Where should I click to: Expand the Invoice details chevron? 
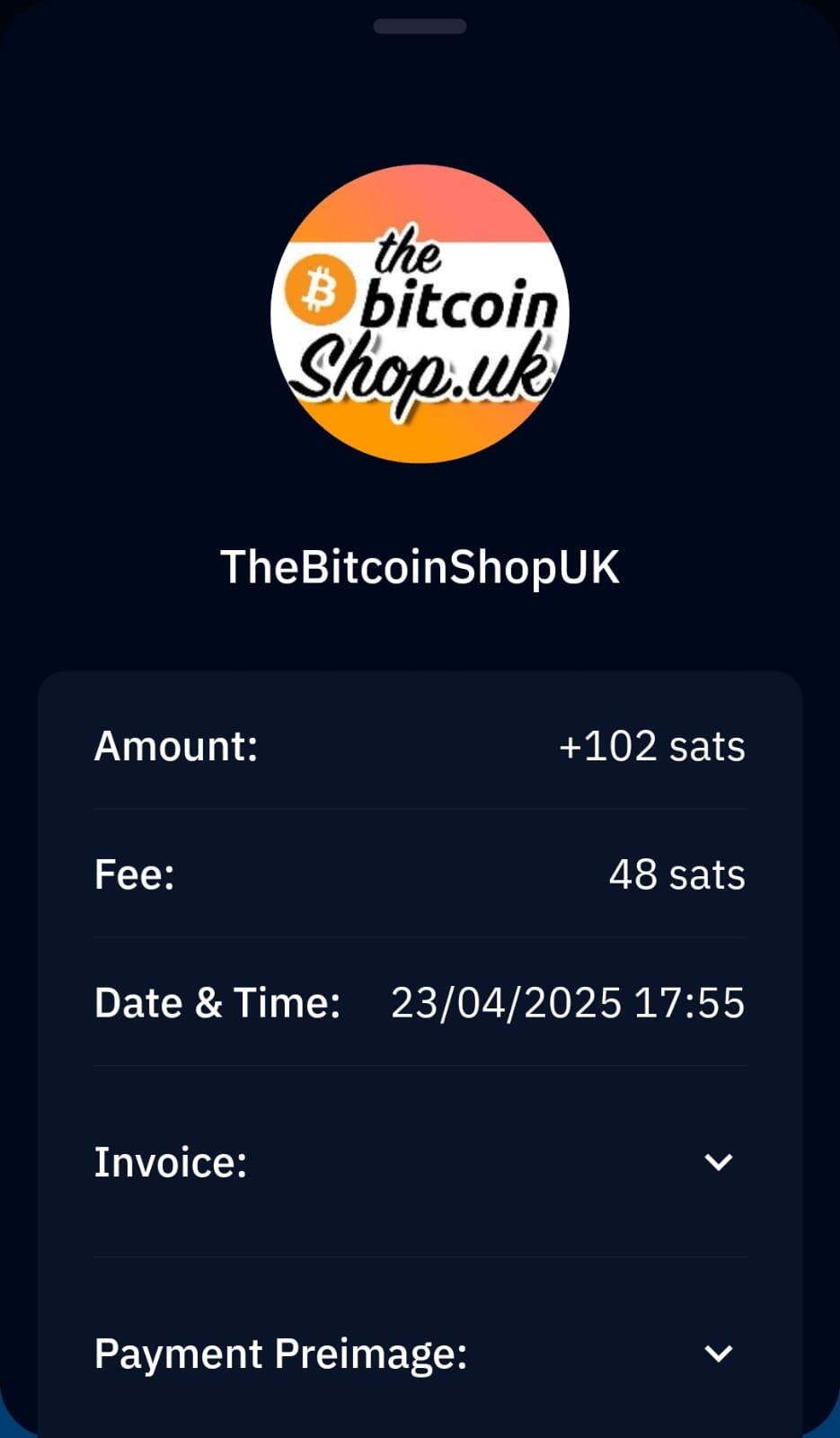719,1162
